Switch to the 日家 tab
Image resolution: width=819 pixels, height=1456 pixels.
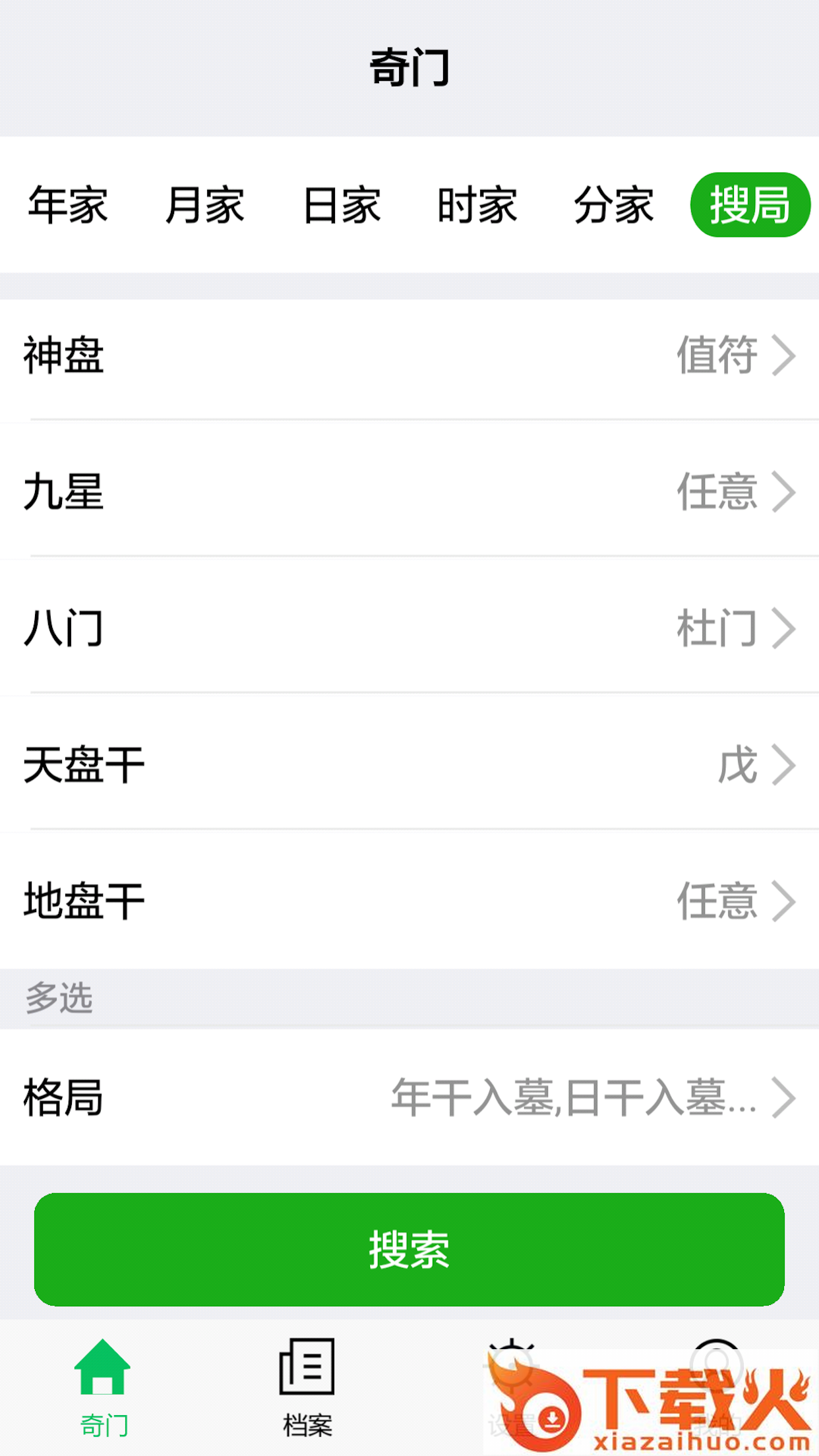(x=342, y=205)
